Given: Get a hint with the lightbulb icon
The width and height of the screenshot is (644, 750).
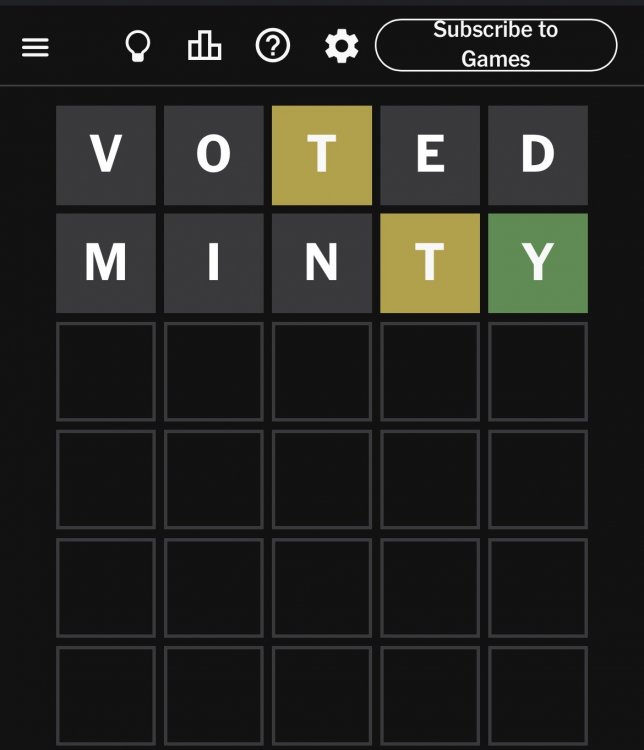Looking at the screenshot, I should pyautogui.click(x=137, y=46).
